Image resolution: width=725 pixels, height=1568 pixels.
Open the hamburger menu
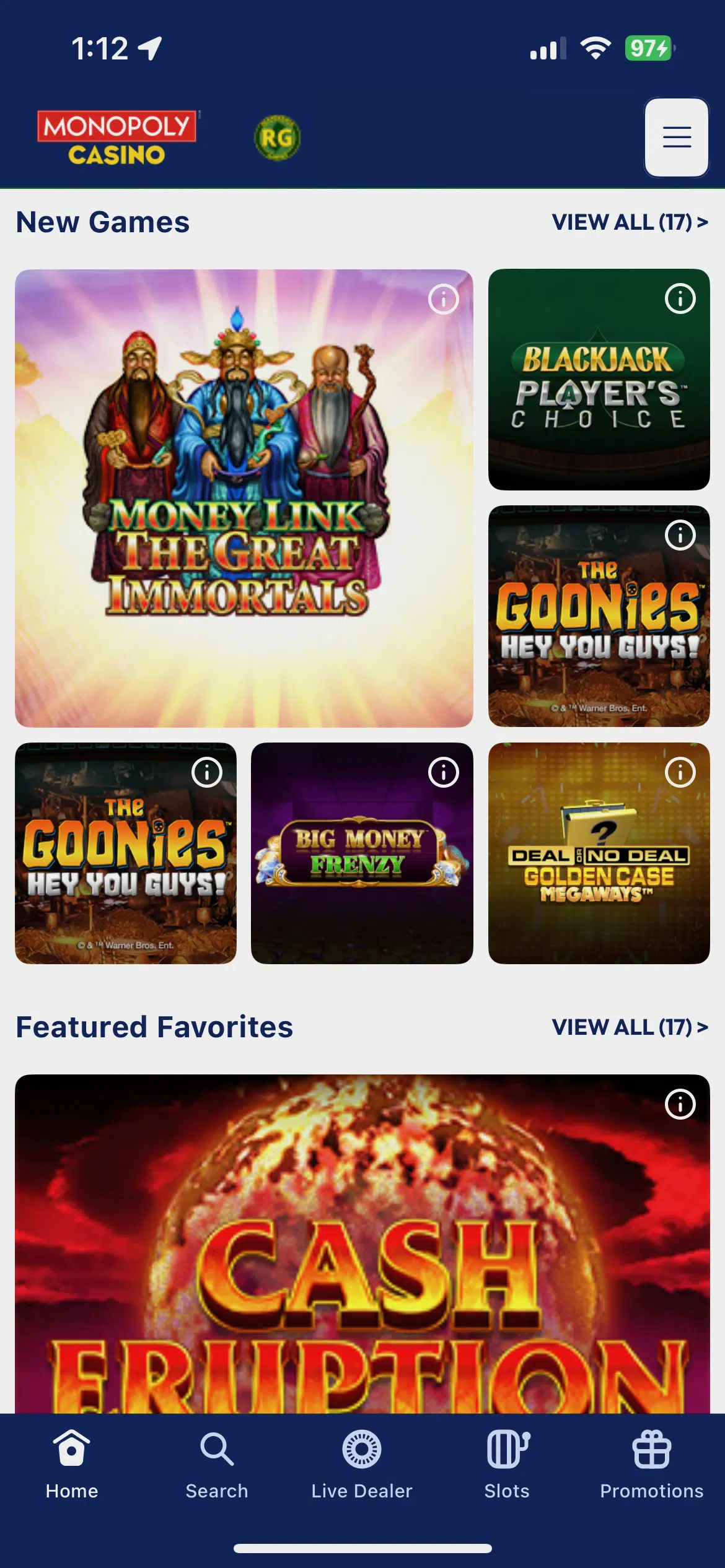pyautogui.click(x=676, y=137)
